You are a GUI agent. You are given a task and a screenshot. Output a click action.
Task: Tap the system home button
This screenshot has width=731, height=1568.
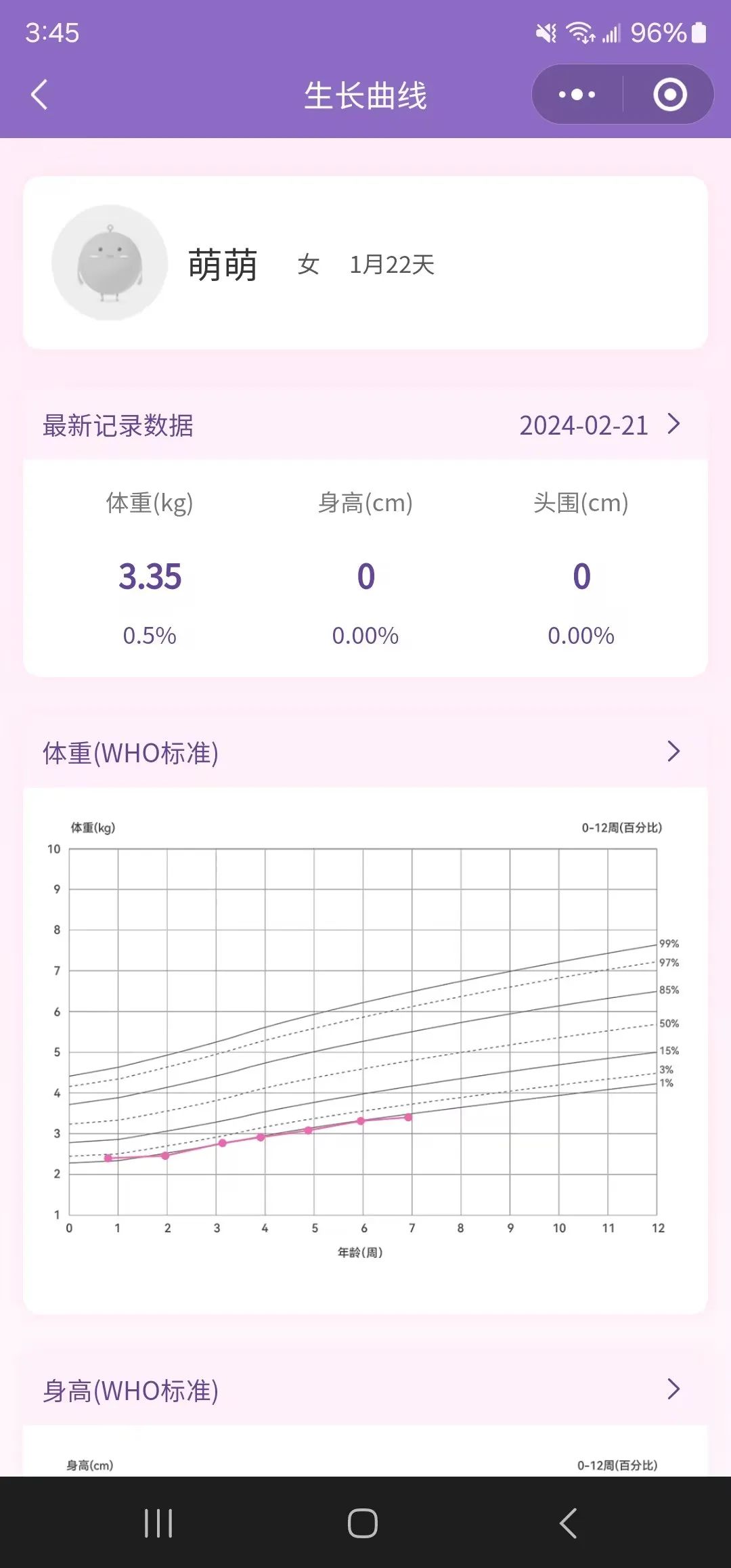point(363,1523)
